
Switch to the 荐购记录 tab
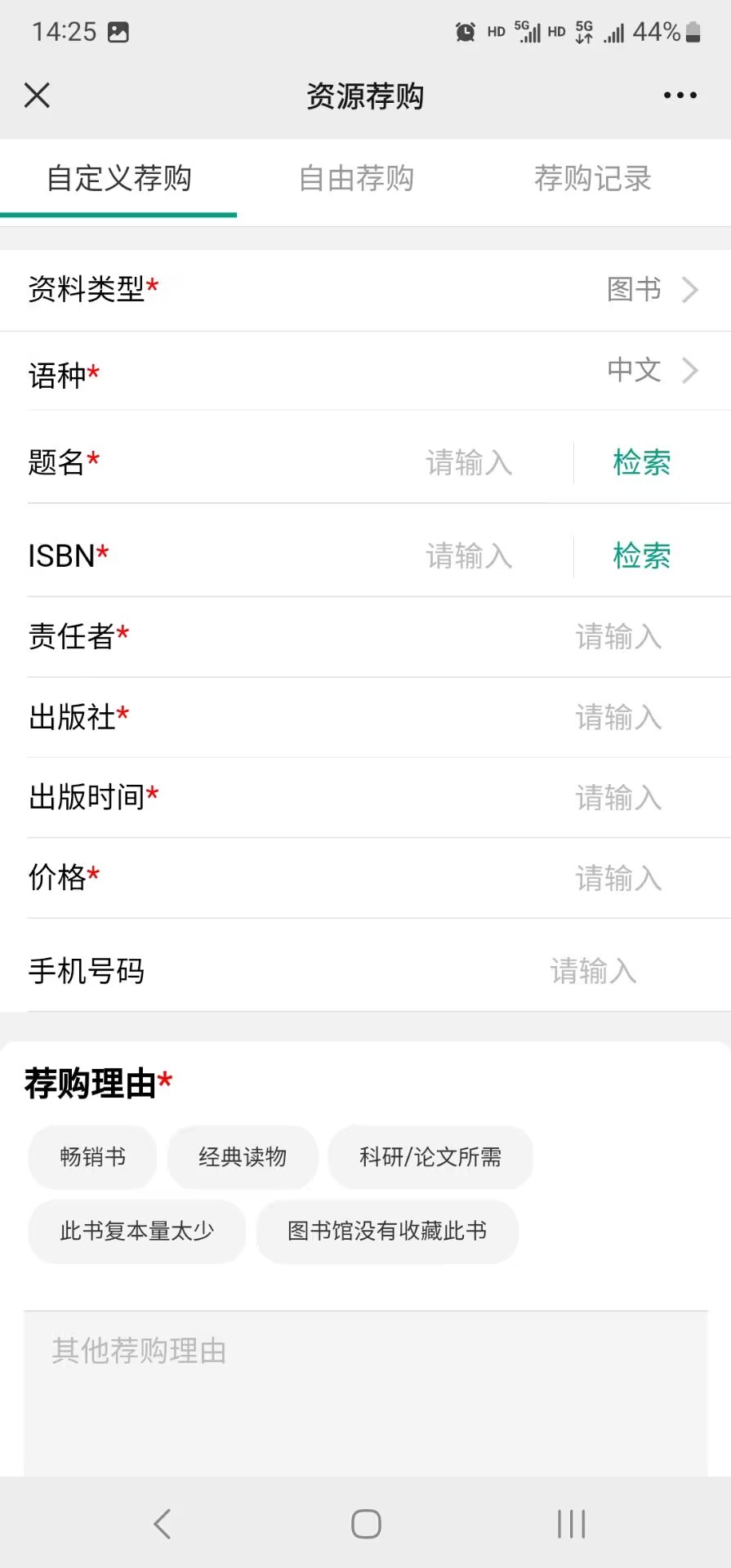[x=592, y=179]
